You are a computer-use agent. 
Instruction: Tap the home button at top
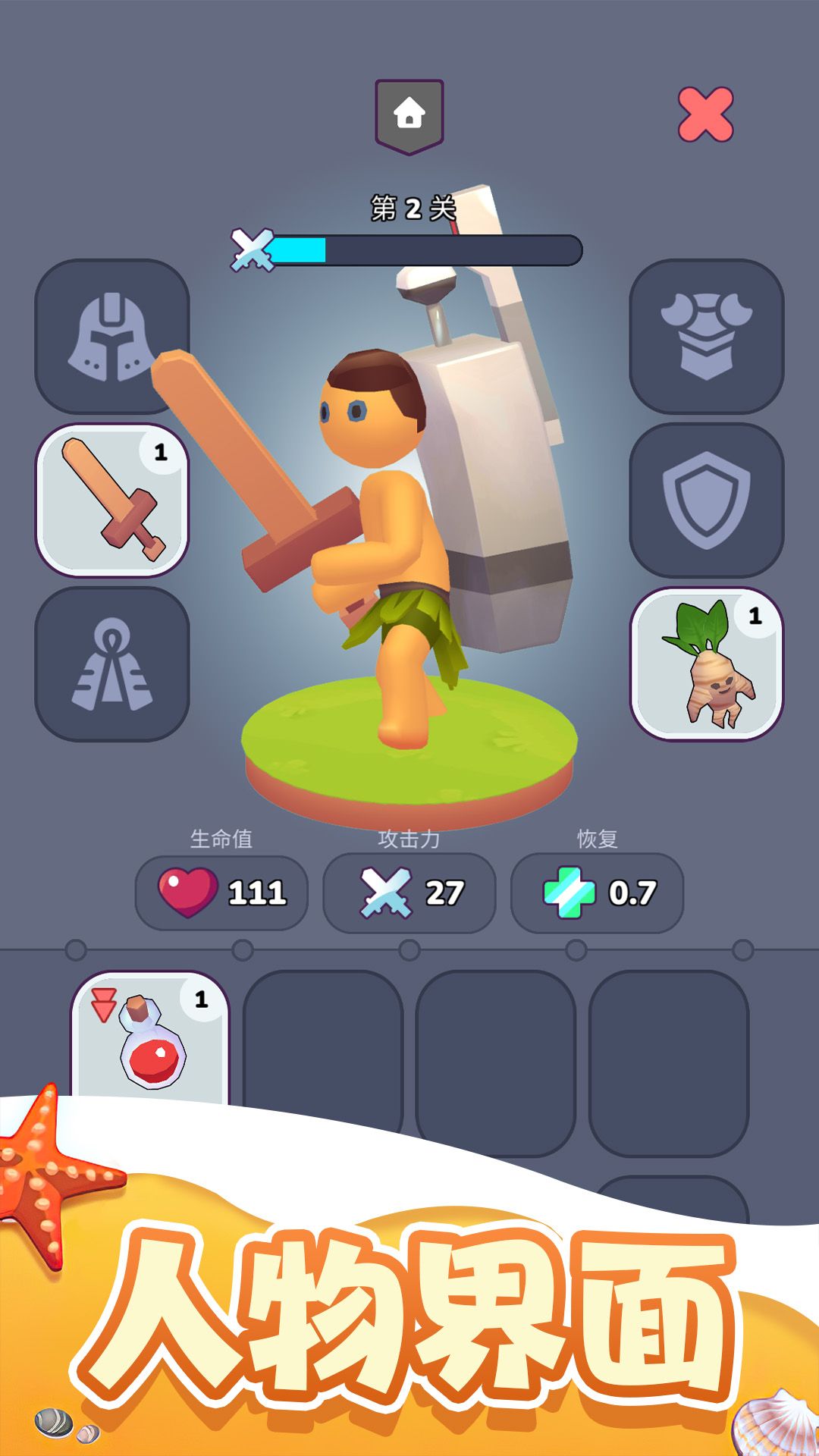point(409,115)
